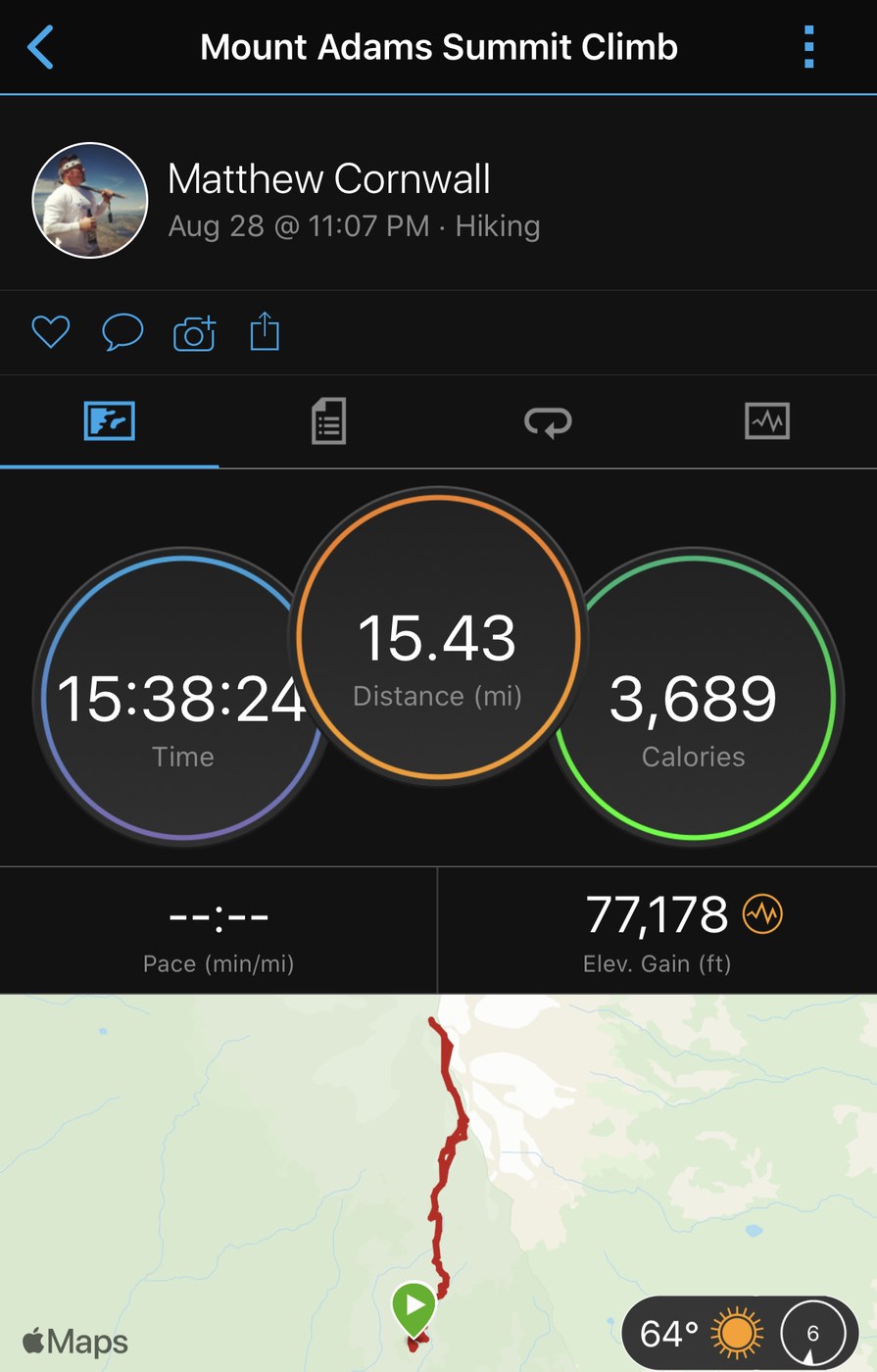Switch to the stats details tab
The height and width of the screenshot is (1372, 877).
pyautogui.click(x=328, y=421)
